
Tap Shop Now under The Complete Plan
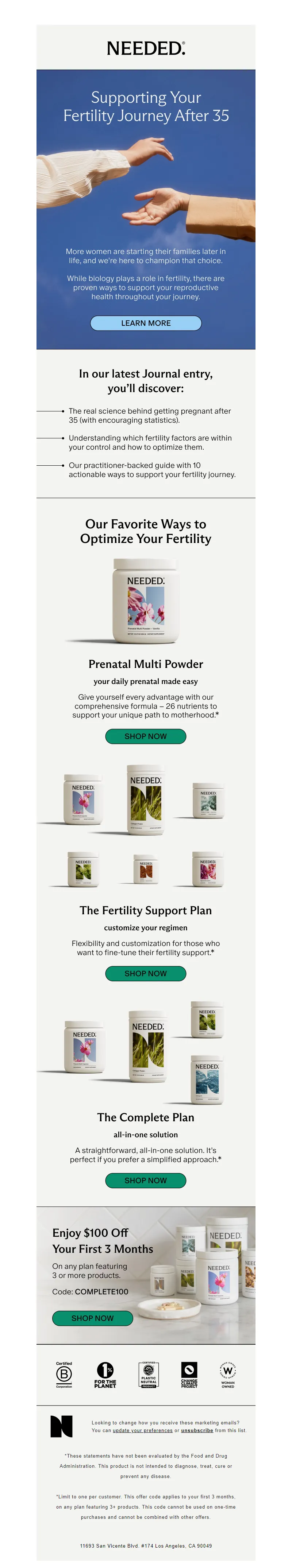point(146,1180)
